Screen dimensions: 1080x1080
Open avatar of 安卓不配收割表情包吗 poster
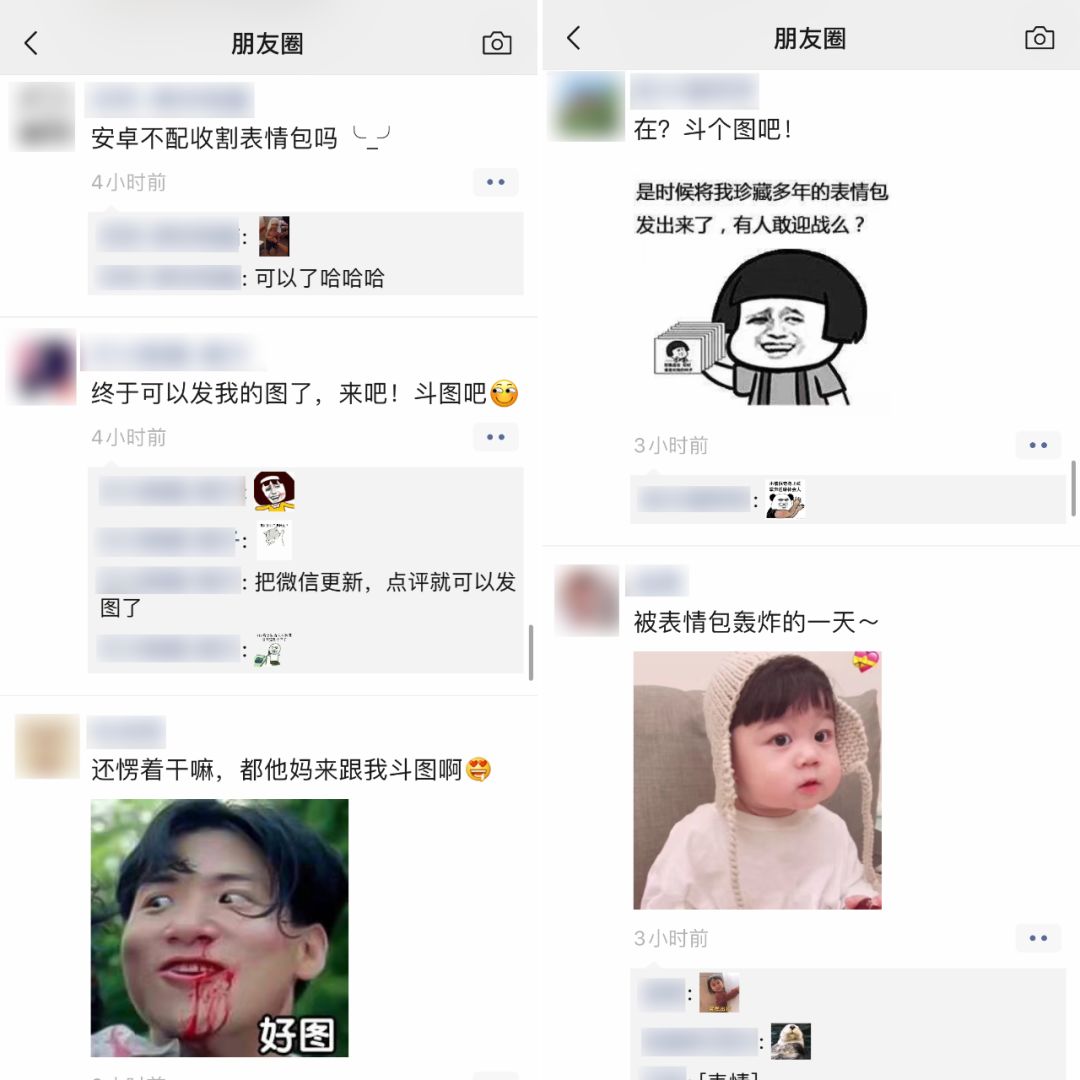click(43, 116)
